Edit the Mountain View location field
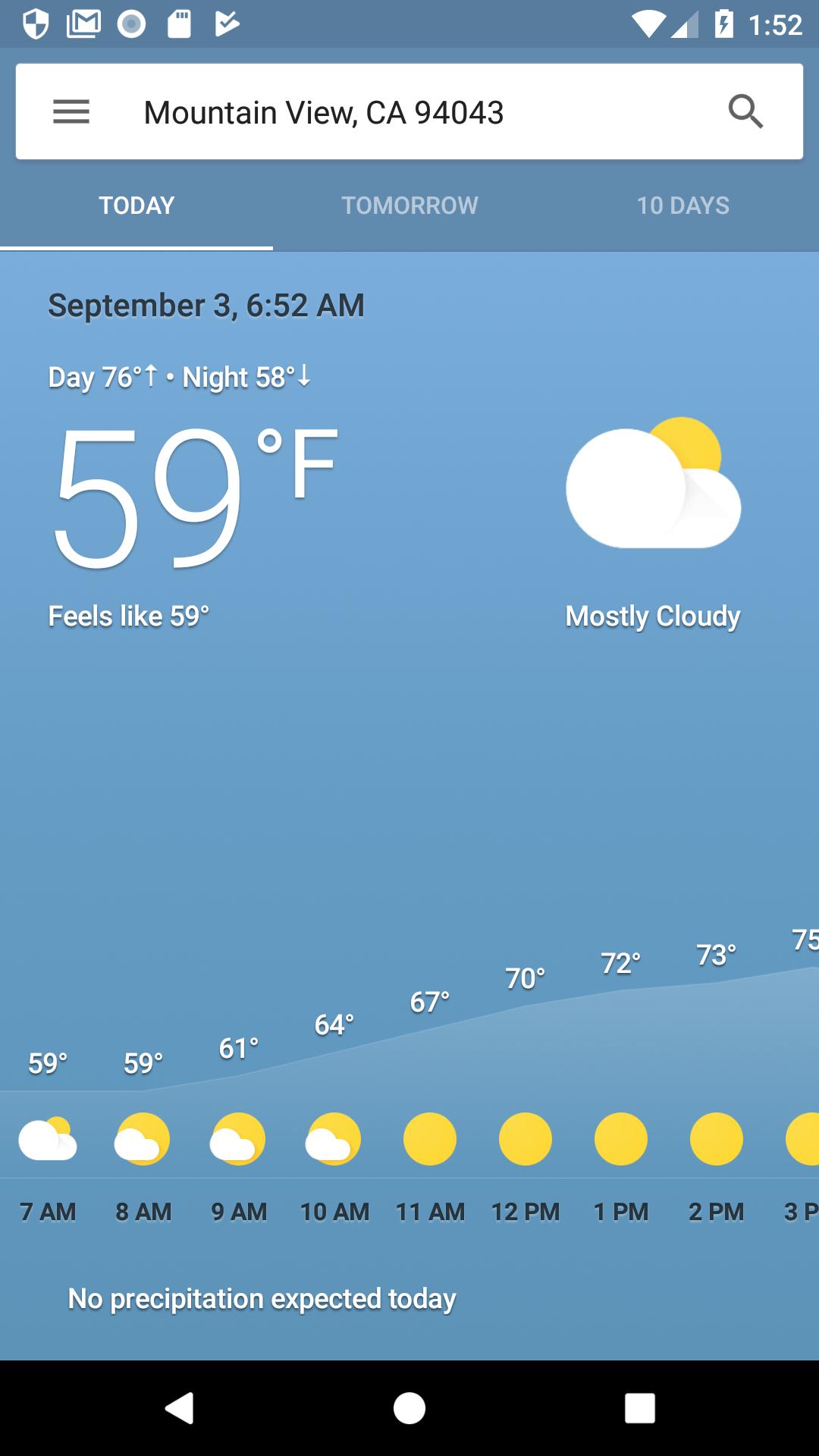The height and width of the screenshot is (1456, 819). (324, 112)
